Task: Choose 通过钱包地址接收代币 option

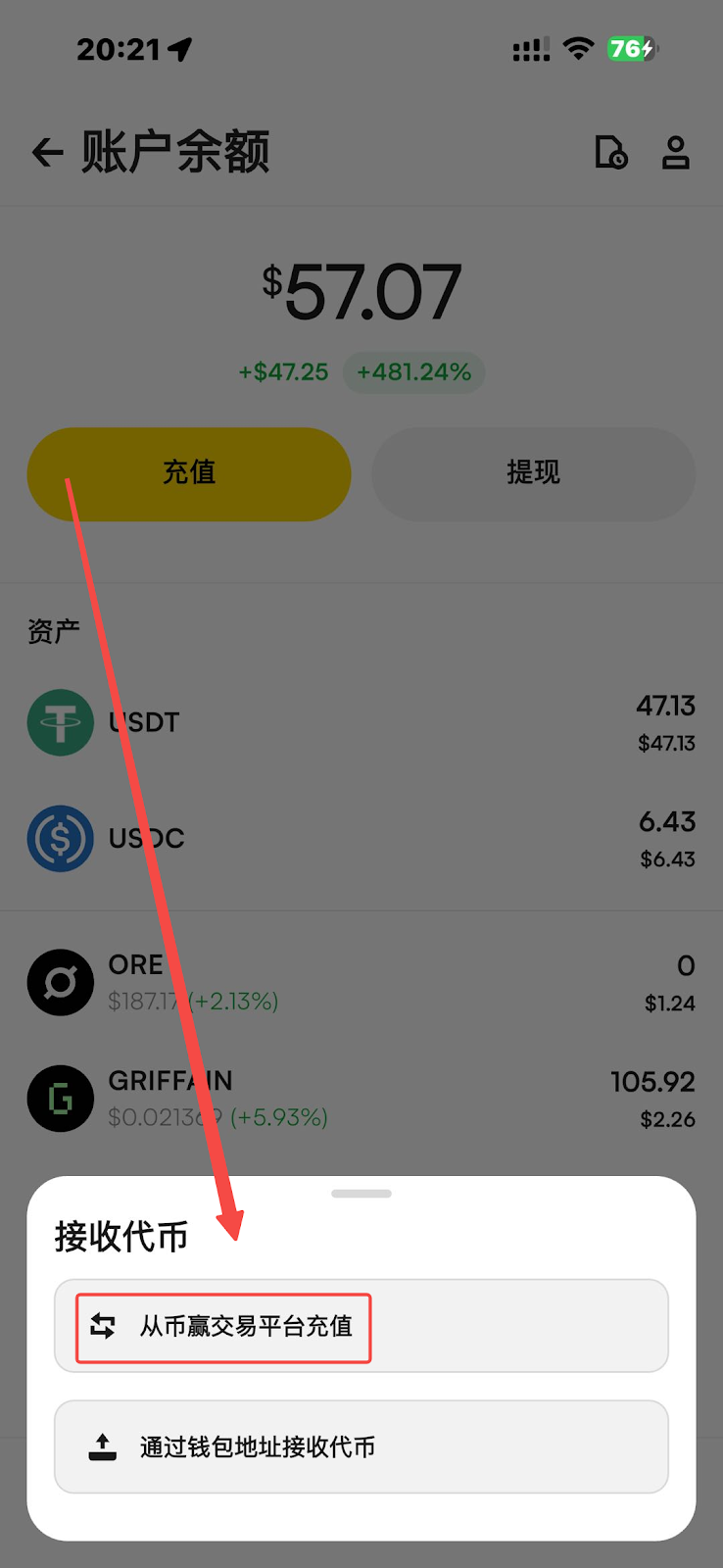Action: tap(361, 1446)
